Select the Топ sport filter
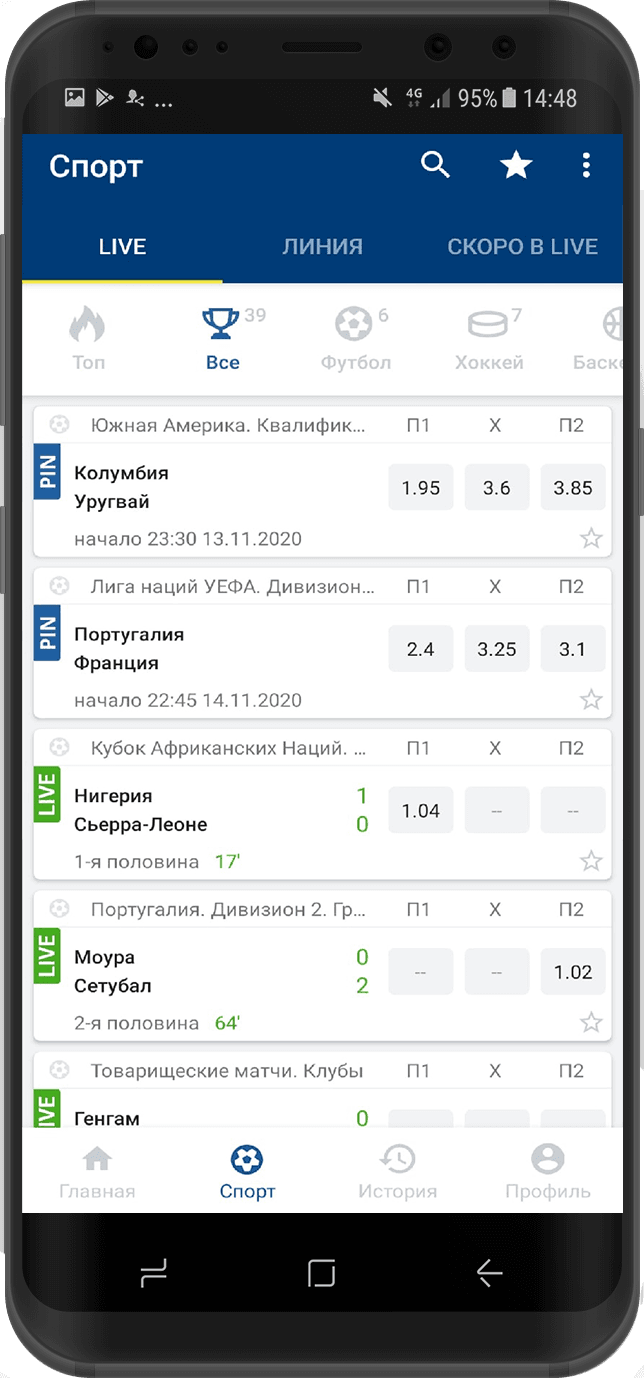 point(88,340)
